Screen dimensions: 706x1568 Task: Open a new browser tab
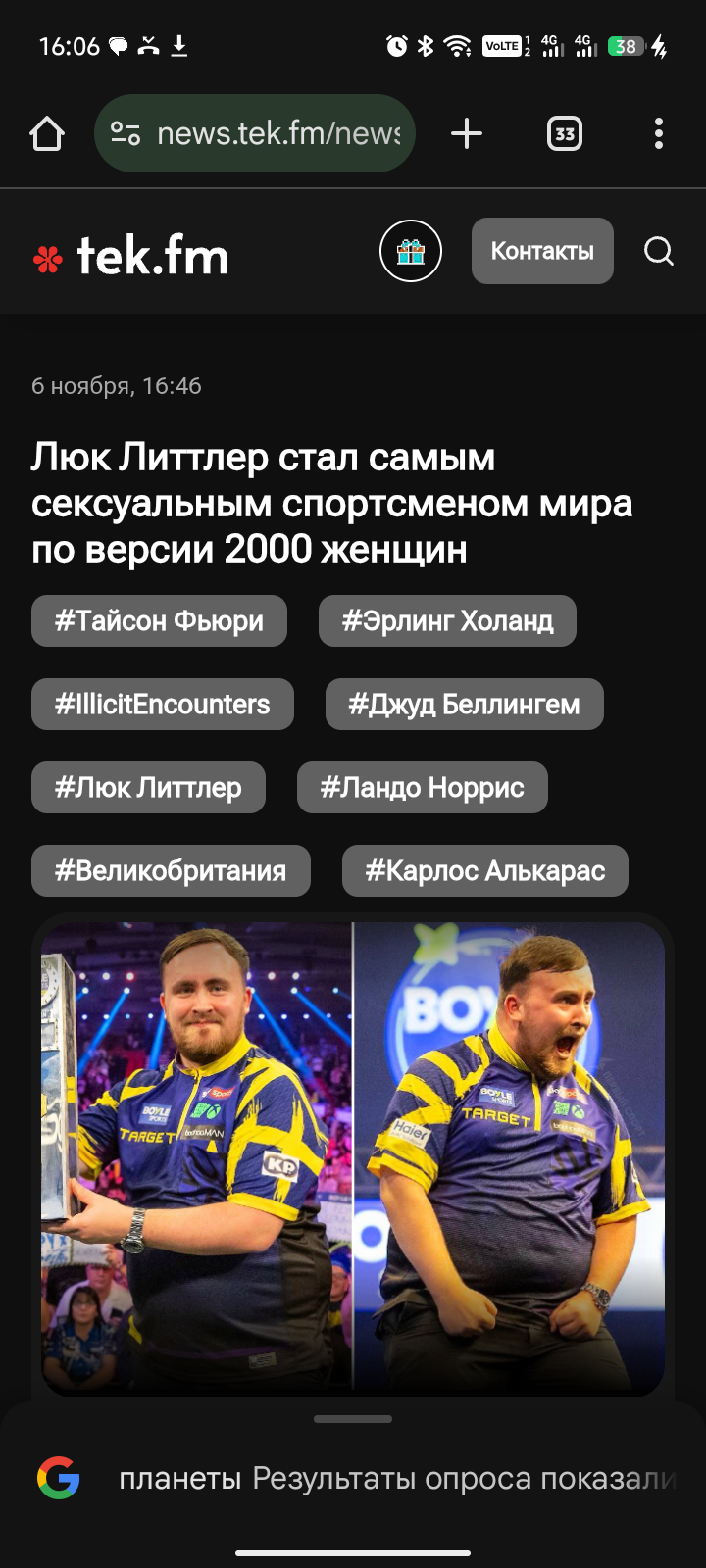[x=467, y=133]
